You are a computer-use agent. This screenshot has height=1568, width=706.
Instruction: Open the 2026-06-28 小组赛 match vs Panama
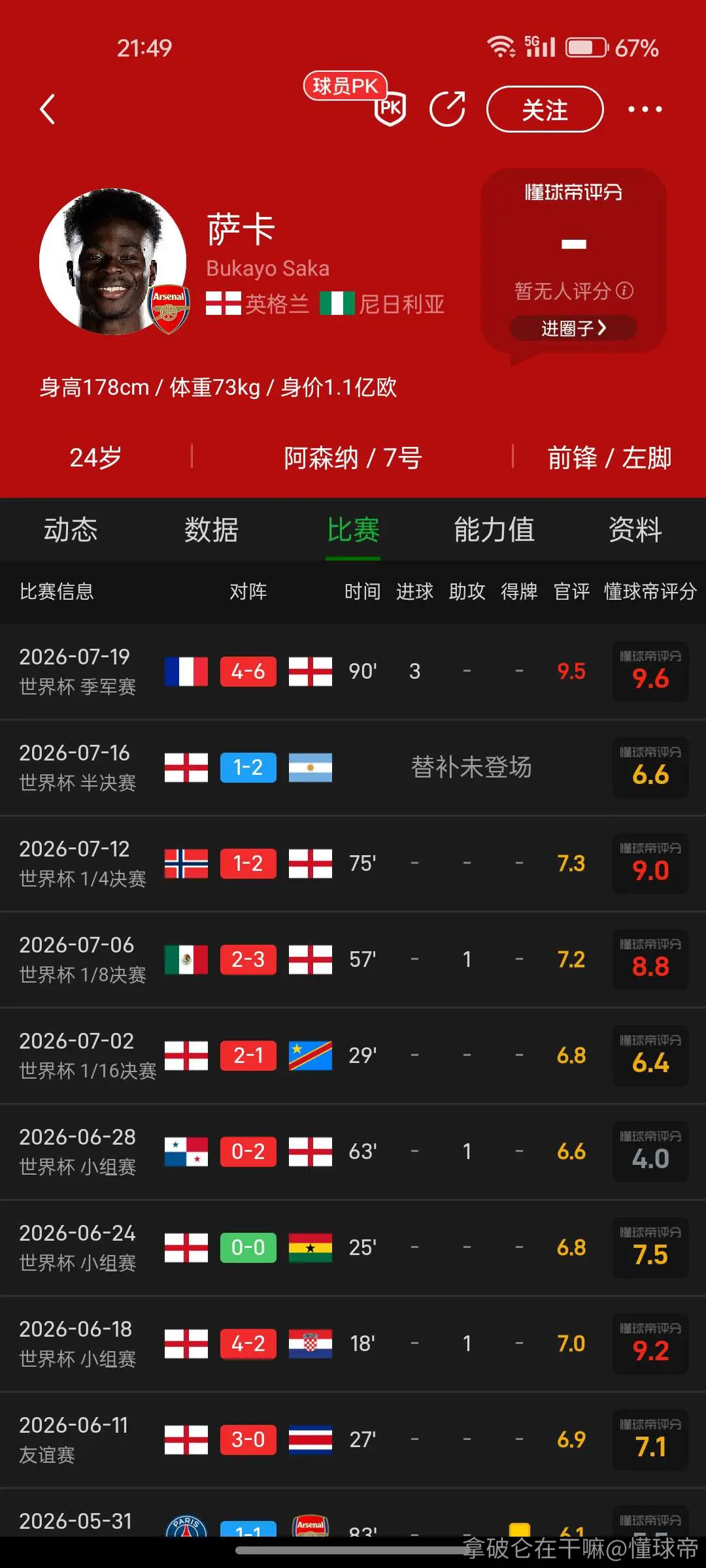click(x=353, y=1152)
